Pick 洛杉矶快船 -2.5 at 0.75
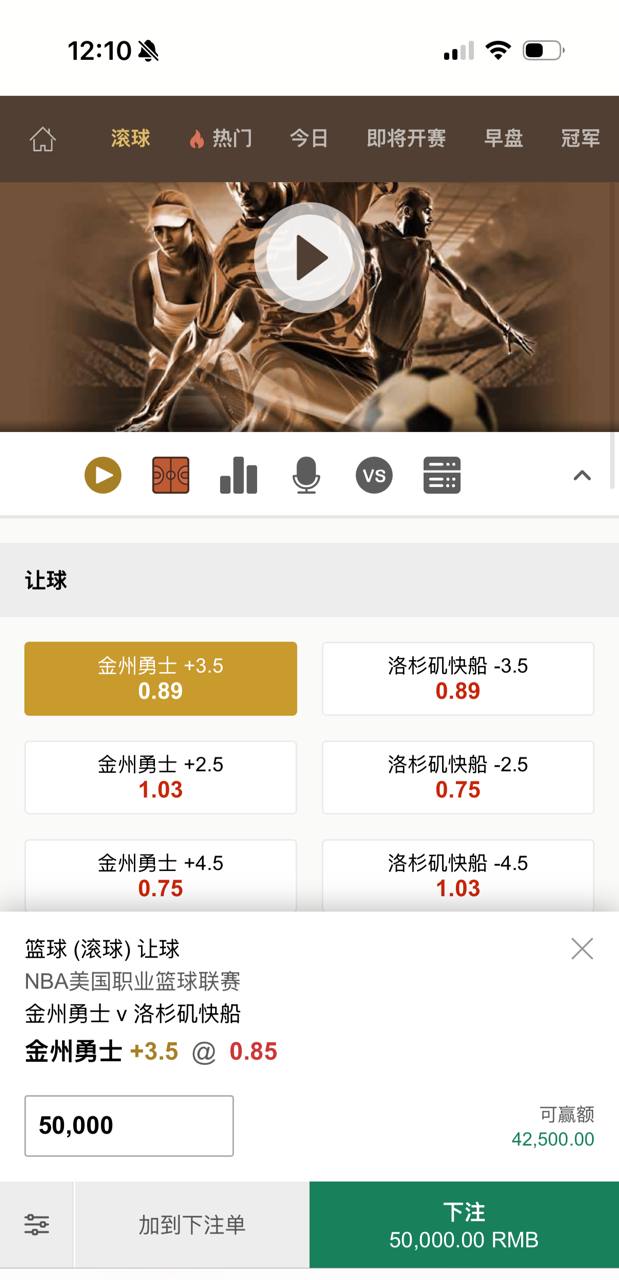619x1280 pixels. pos(458,777)
